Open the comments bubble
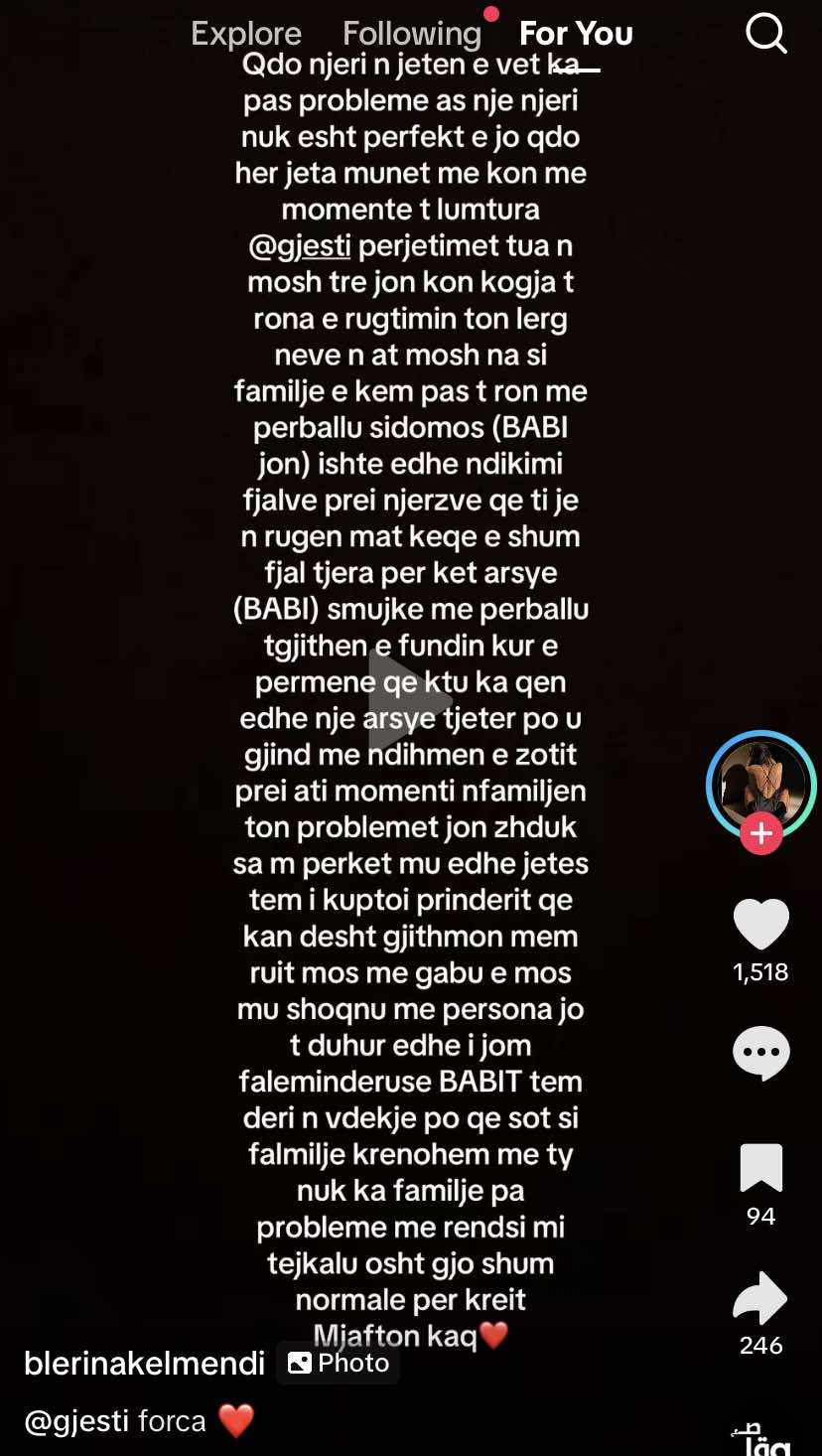Image resolution: width=822 pixels, height=1456 pixels. click(x=760, y=1052)
